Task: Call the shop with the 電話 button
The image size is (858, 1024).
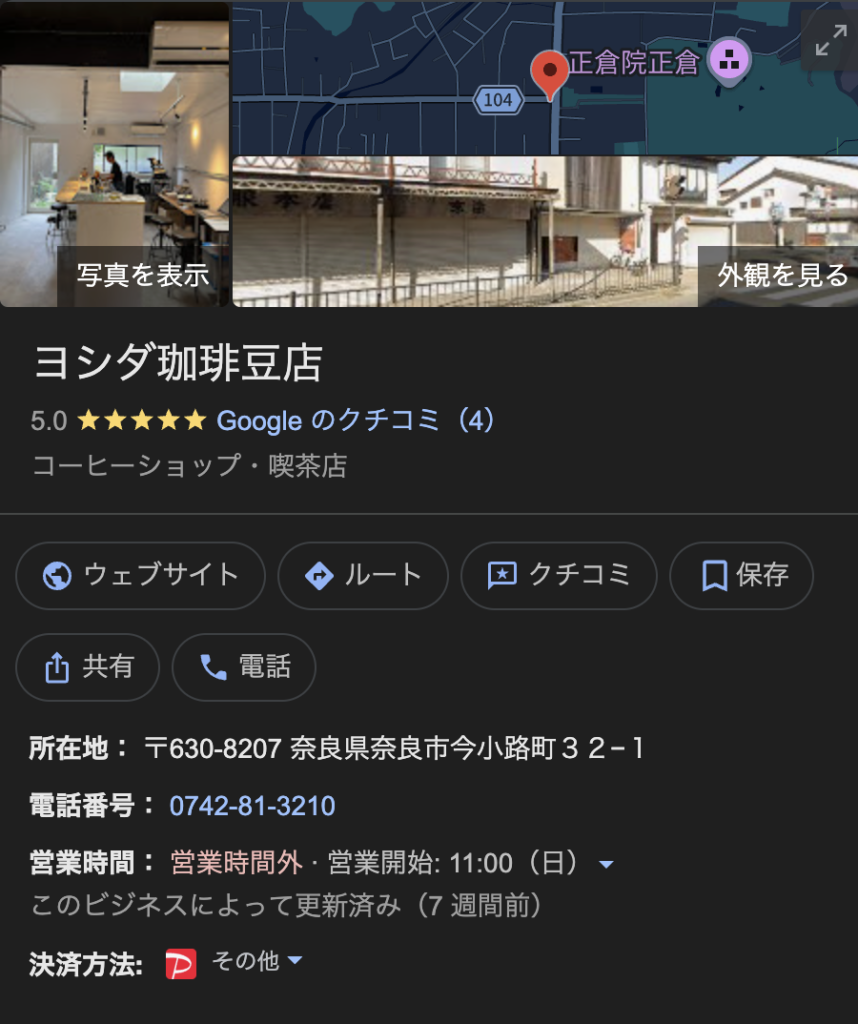Action: click(244, 667)
